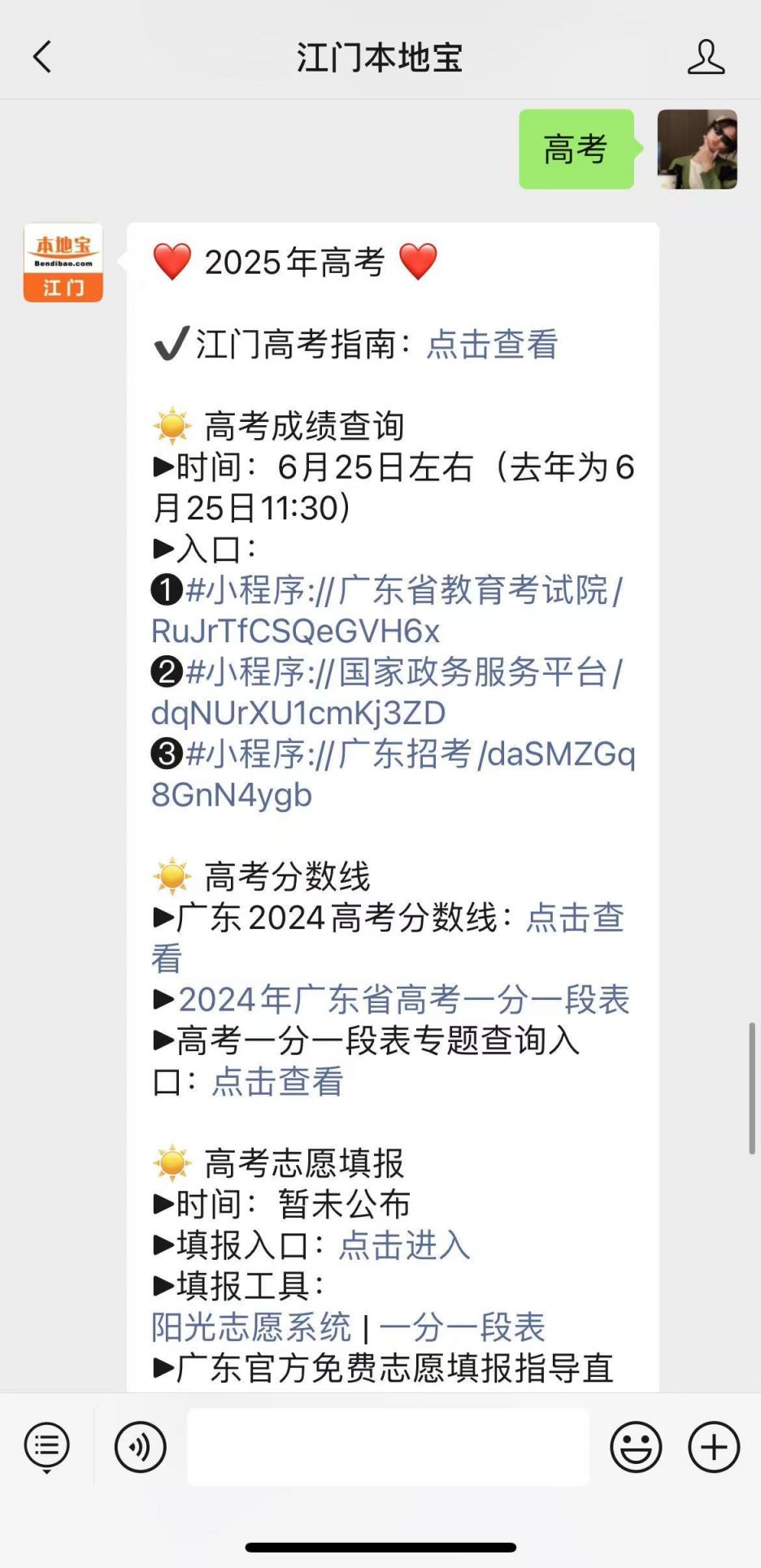Open 点击查看 link for 江门高考指南
Image resolution: width=761 pixels, height=1568 pixels.
(x=492, y=344)
